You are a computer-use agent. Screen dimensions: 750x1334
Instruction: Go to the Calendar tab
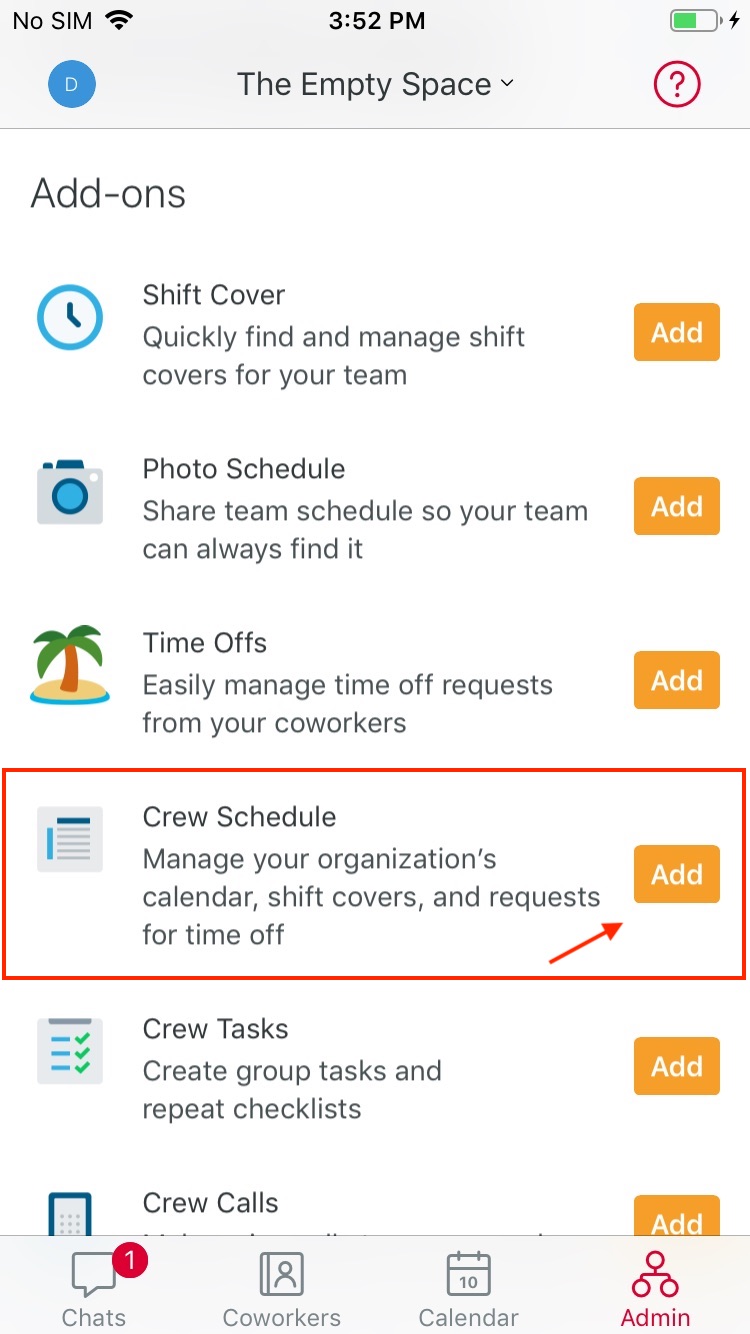coord(469,1286)
